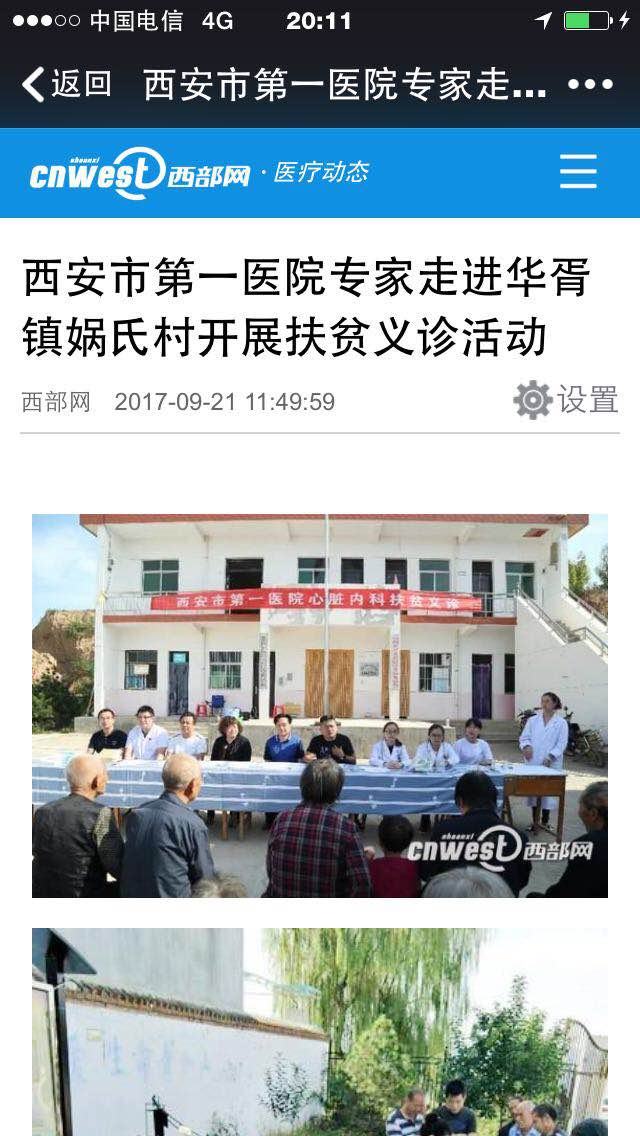The height and width of the screenshot is (1136, 640).
Task: Tap the cnwest 西部网 header logo
Action: click(139, 173)
